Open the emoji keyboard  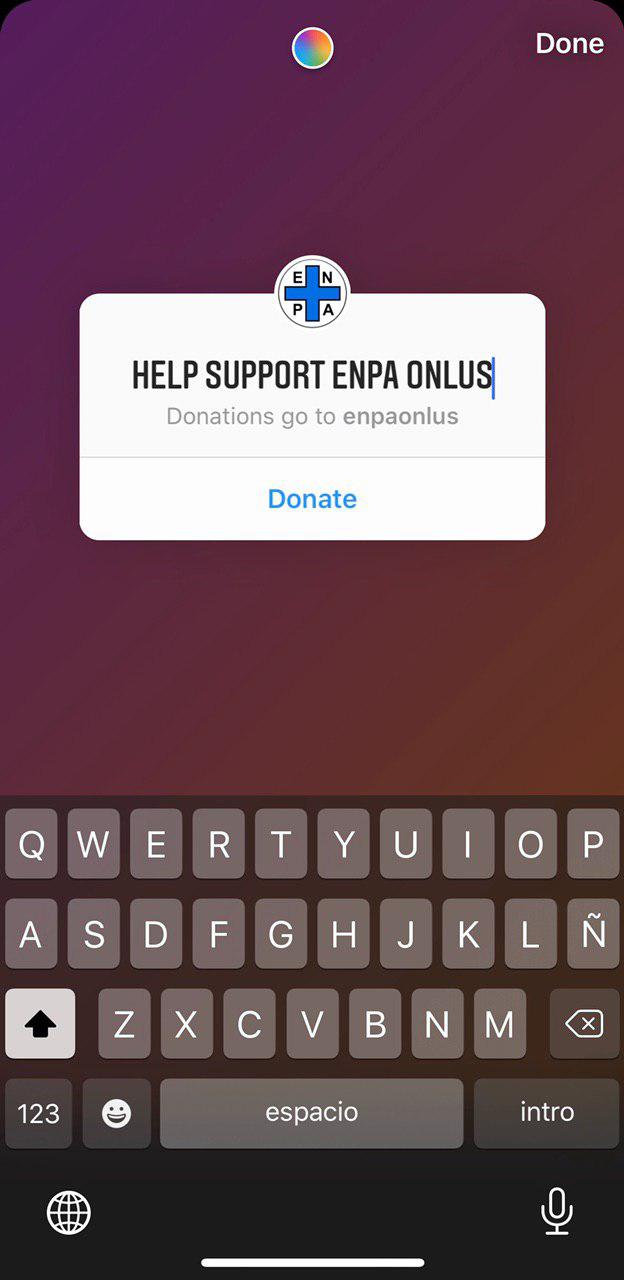pos(117,1113)
